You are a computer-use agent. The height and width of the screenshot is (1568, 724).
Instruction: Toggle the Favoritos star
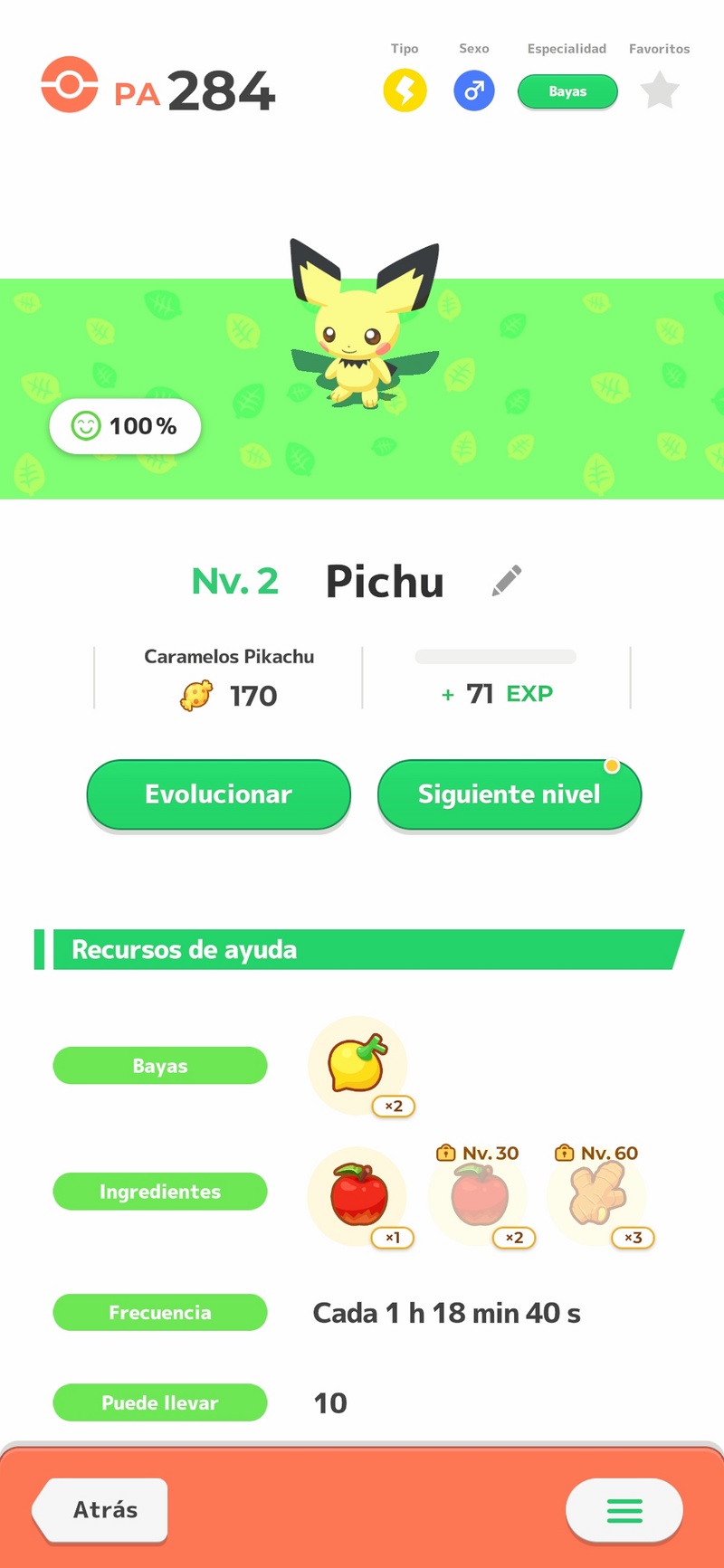pyautogui.click(x=660, y=90)
